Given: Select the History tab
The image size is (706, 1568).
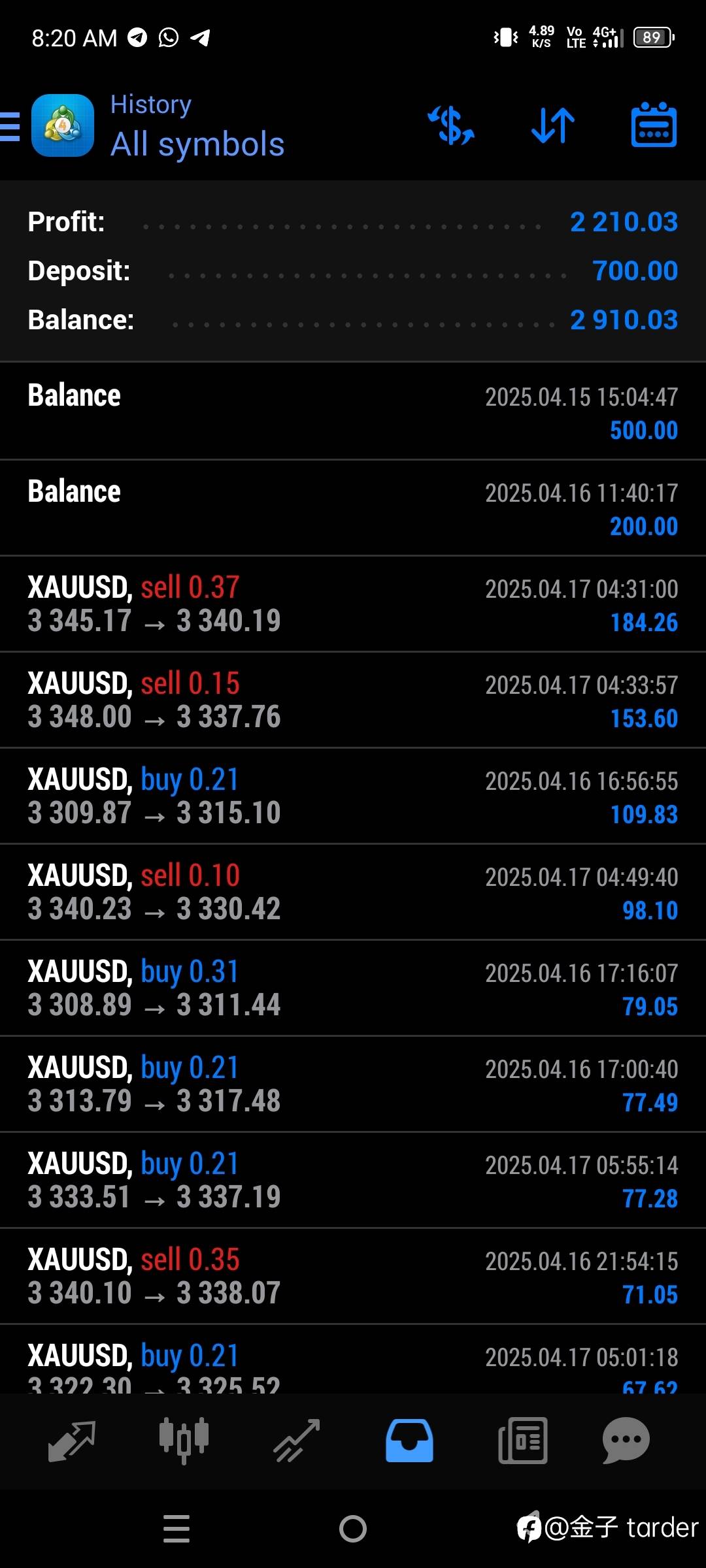Looking at the screenshot, I should pos(409,1441).
